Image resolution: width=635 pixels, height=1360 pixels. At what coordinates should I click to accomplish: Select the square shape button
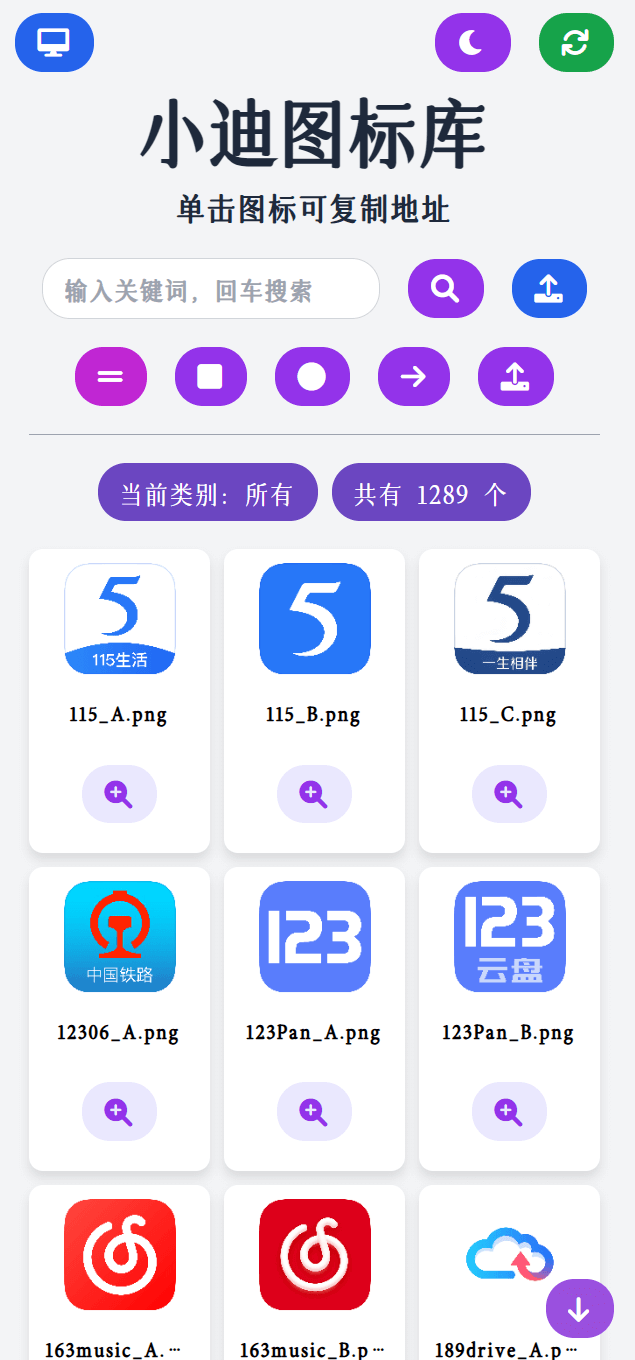point(210,377)
